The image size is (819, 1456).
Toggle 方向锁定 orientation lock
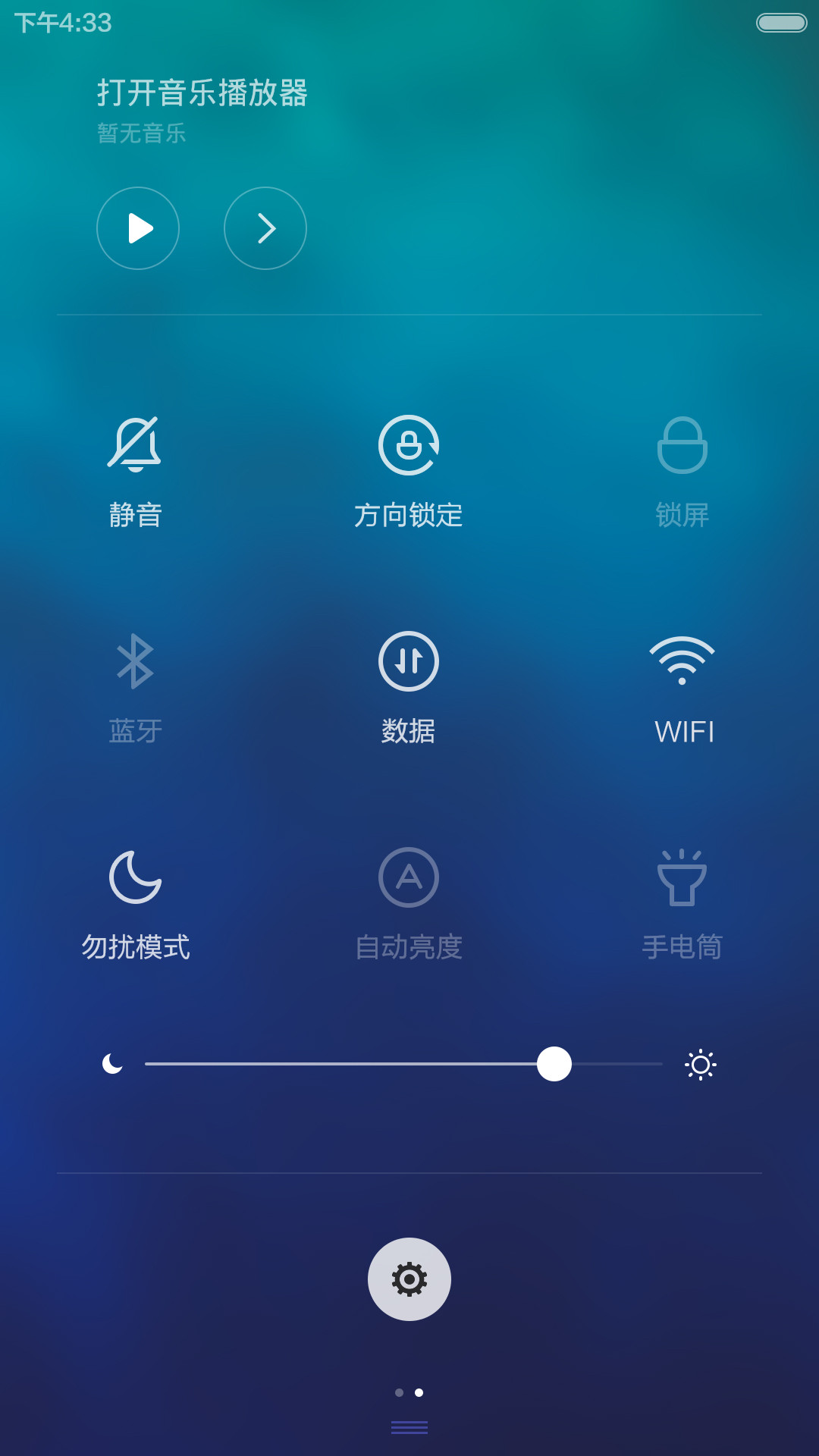coord(409,472)
